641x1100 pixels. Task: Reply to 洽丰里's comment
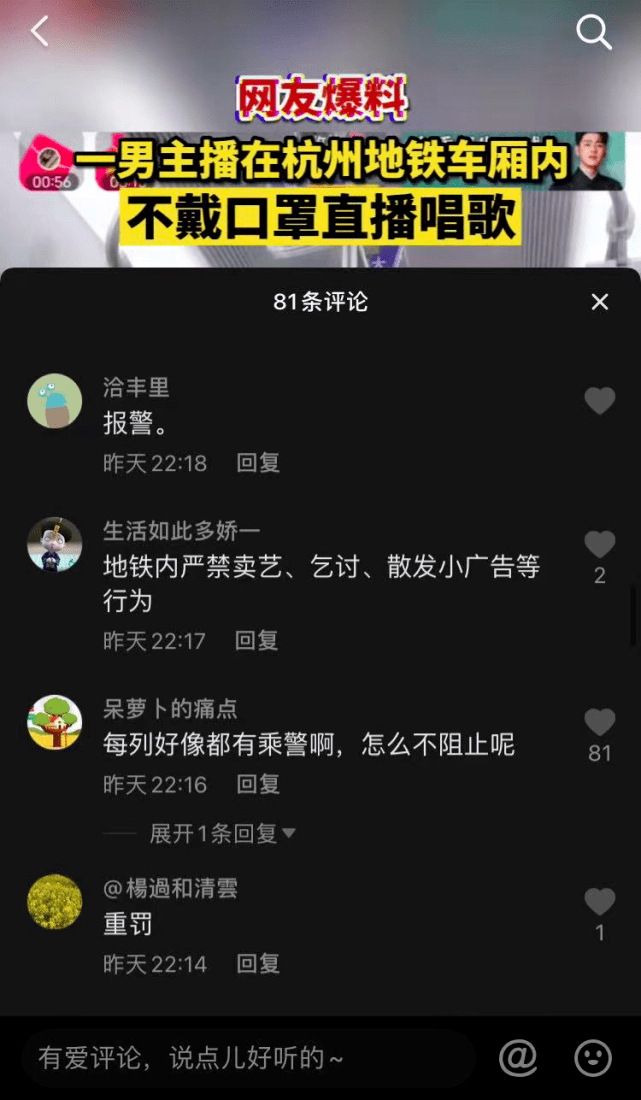258,463
